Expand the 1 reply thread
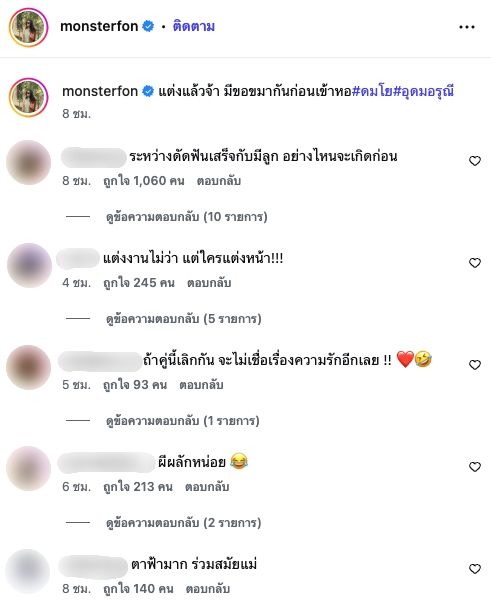491x615 pixels. (x=183, y=420)
